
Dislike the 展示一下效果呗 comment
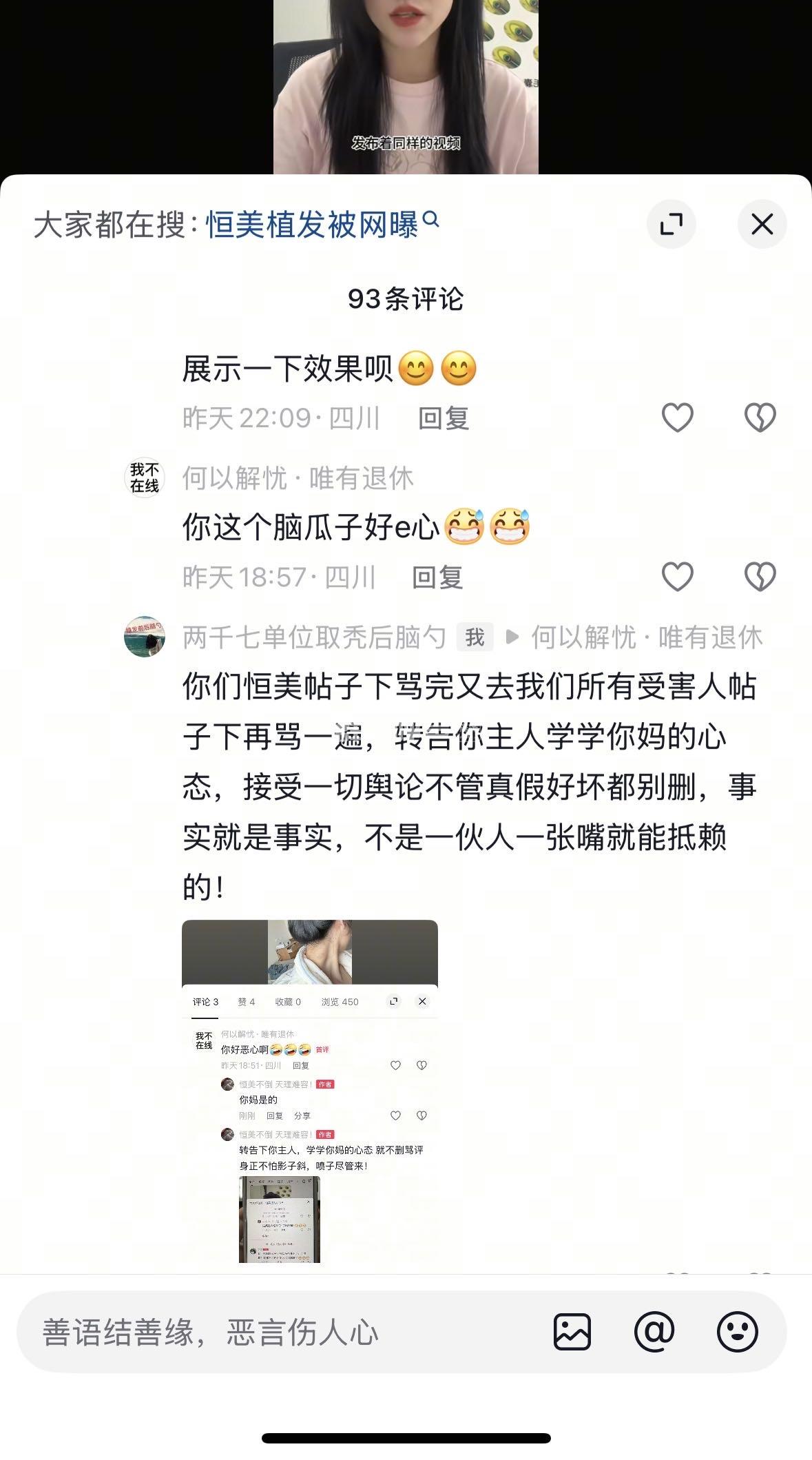(760, 418)
